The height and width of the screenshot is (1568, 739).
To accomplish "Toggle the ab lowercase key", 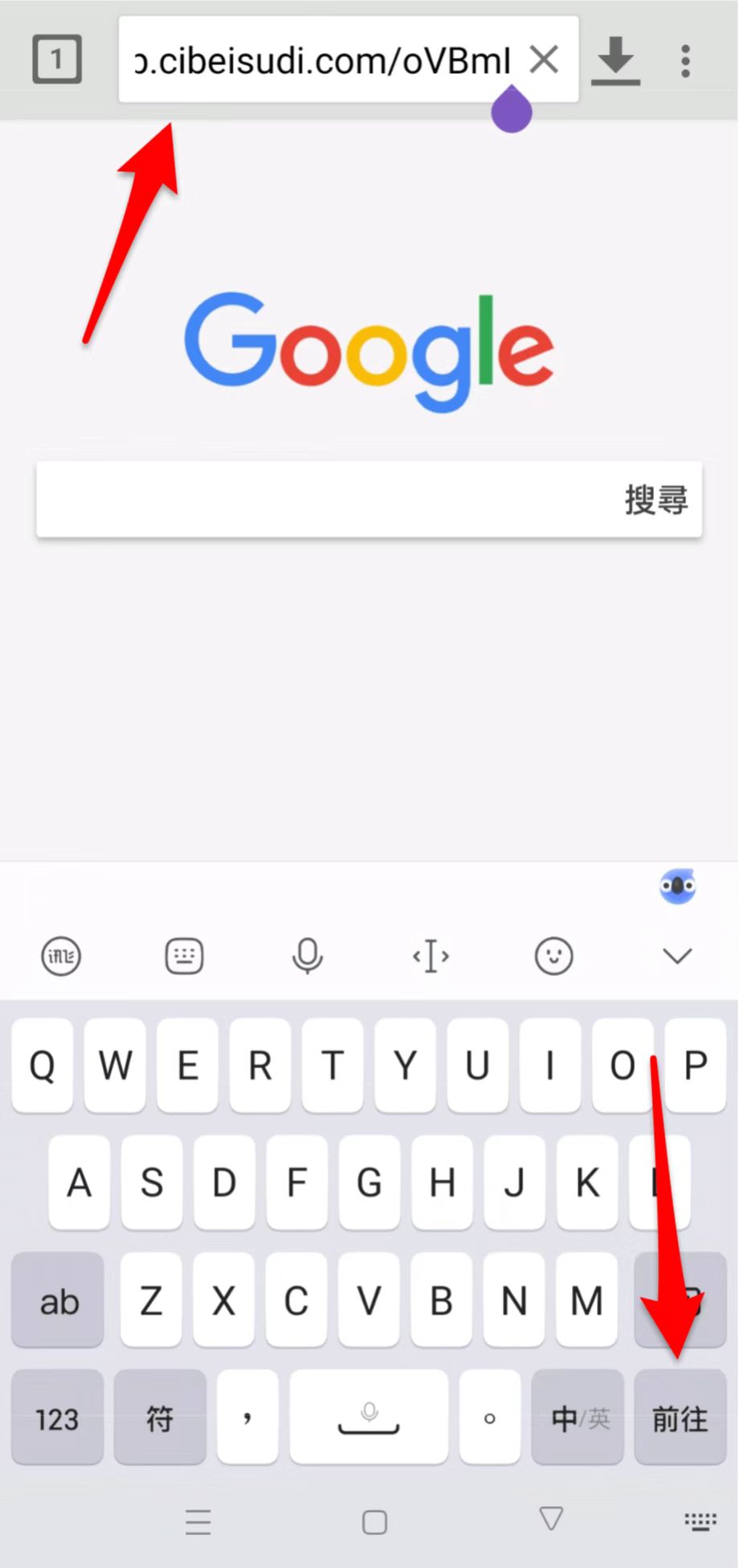I will click(x=57, y=1300).
